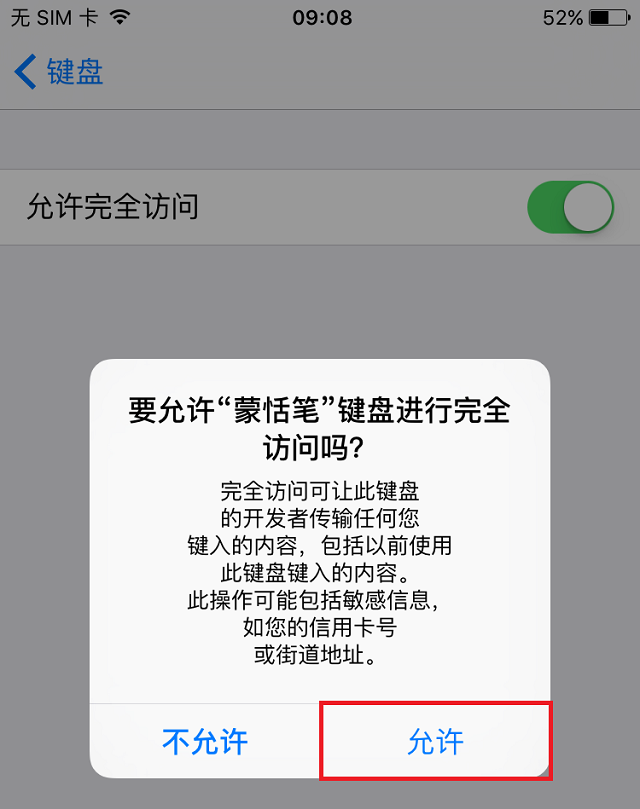Viewport: 640px width, 809px height.
Task: Go back to 键盘 settings
Action: 60,72
